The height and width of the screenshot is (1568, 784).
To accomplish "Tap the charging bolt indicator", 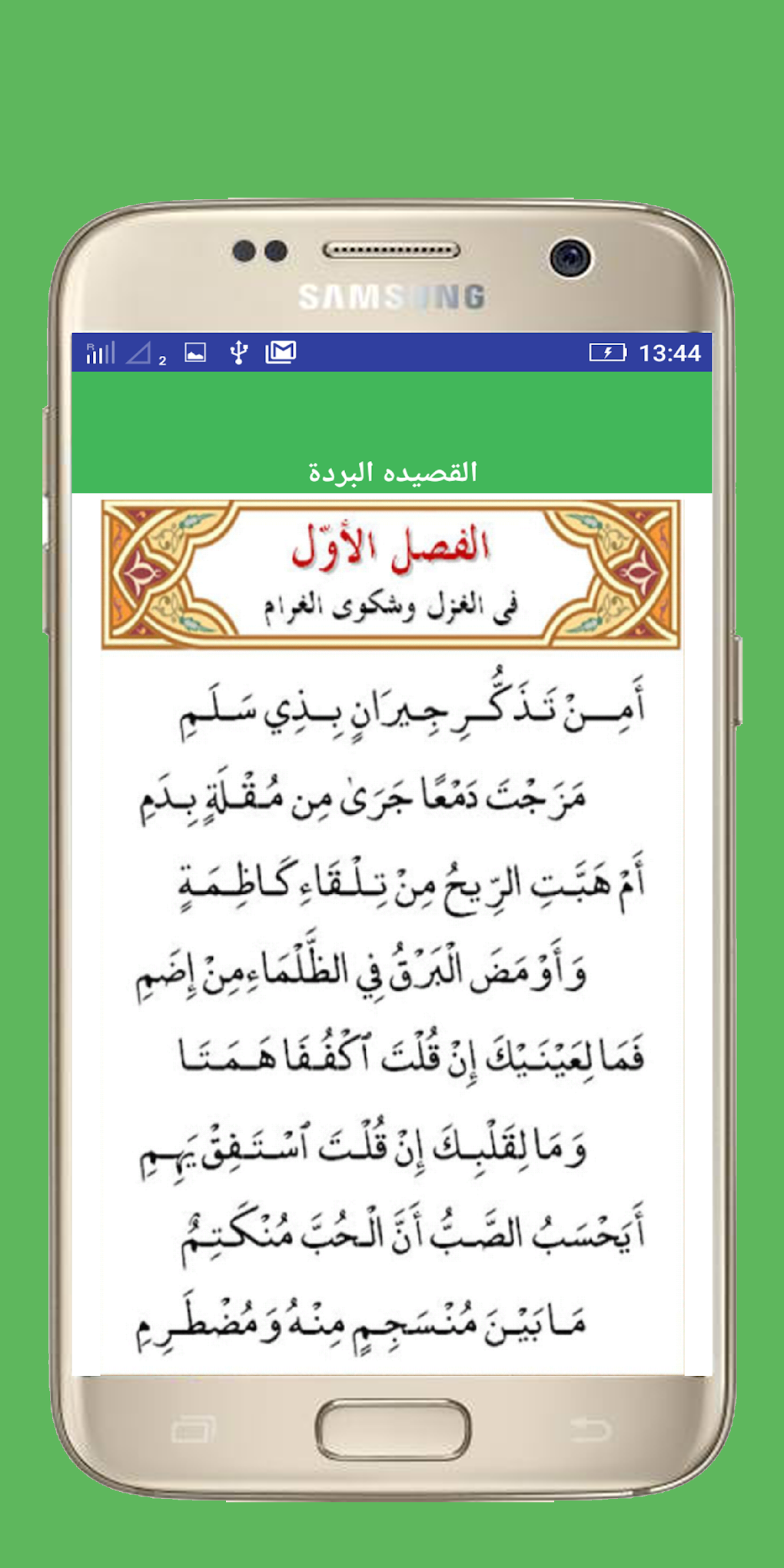I will pos(606,352).
